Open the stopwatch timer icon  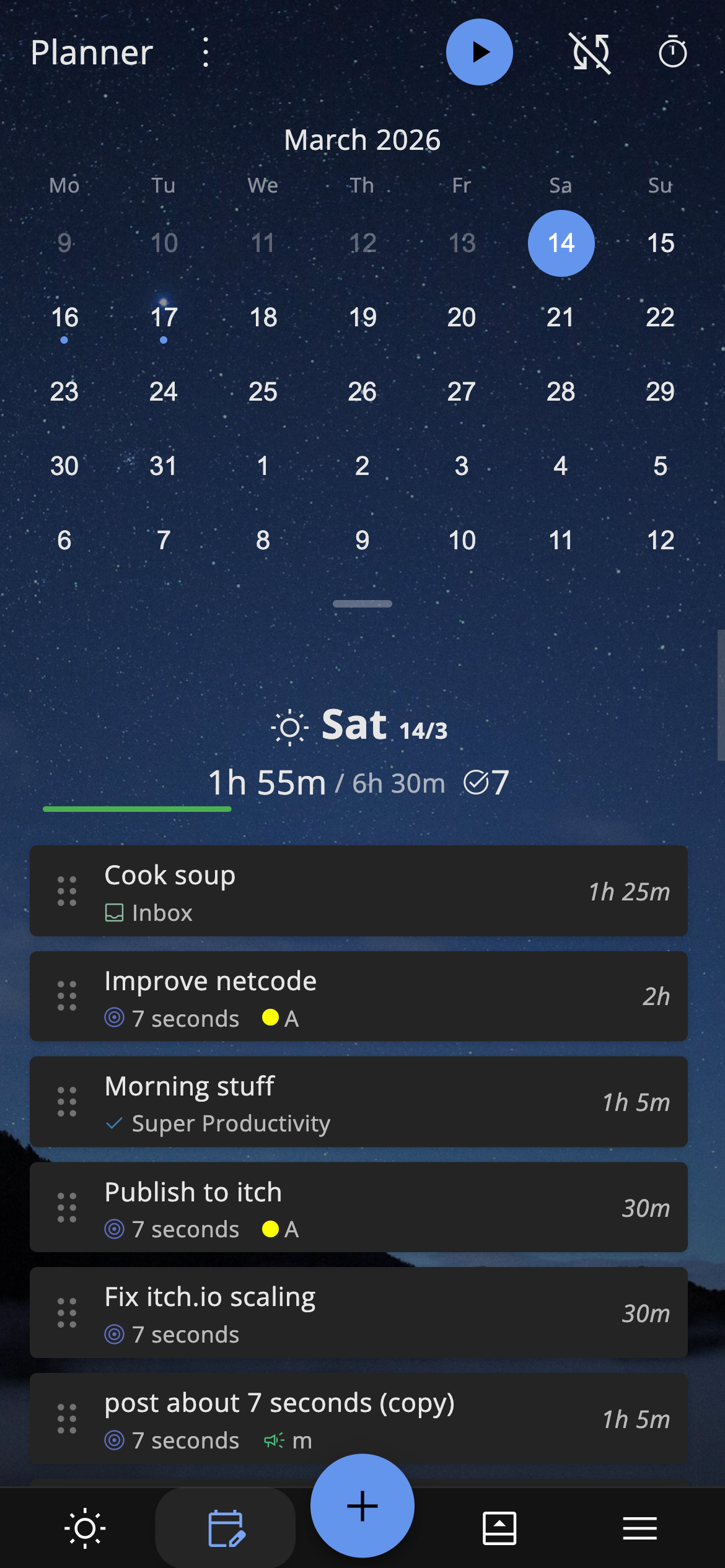tap(672, 53)
